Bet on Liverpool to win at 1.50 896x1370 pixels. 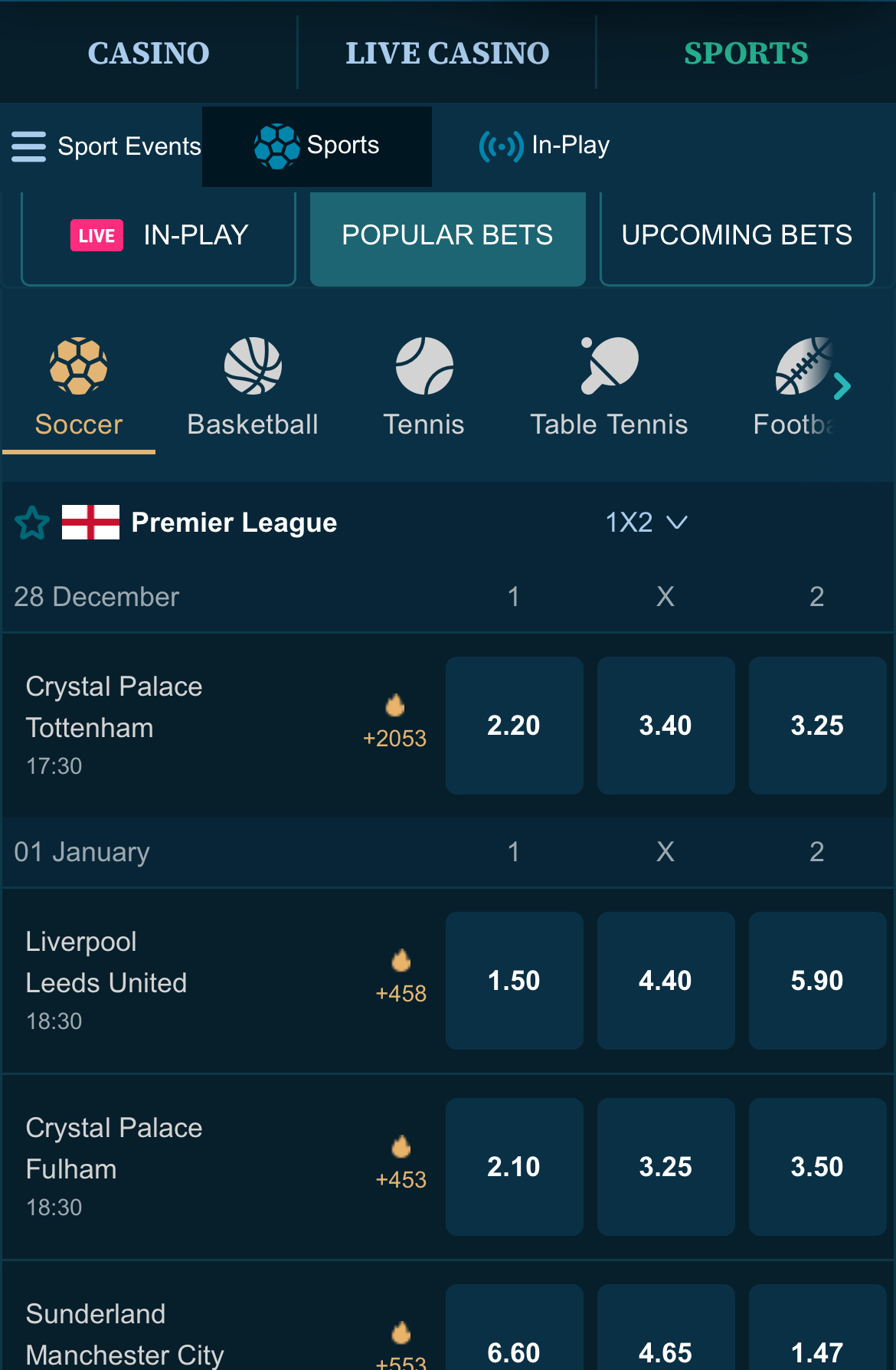click(514, 980)
